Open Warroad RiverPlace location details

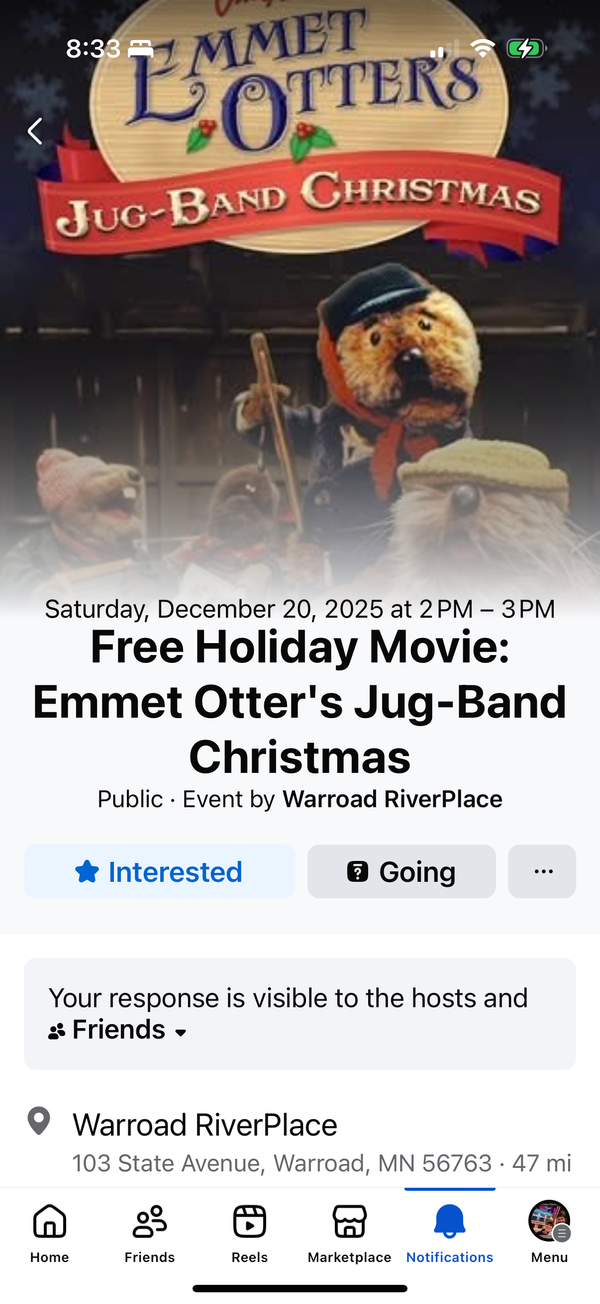tap(205, 1125)
